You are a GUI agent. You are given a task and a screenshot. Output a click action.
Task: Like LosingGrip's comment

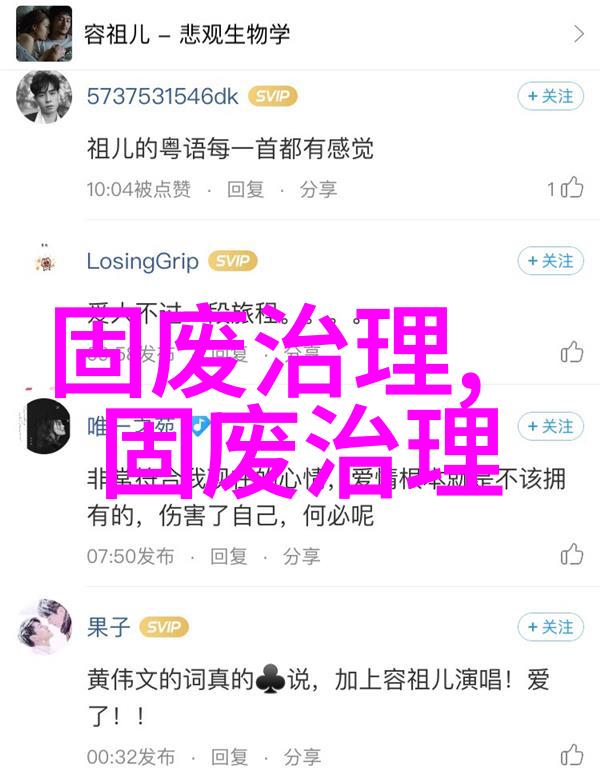point(571,351)
